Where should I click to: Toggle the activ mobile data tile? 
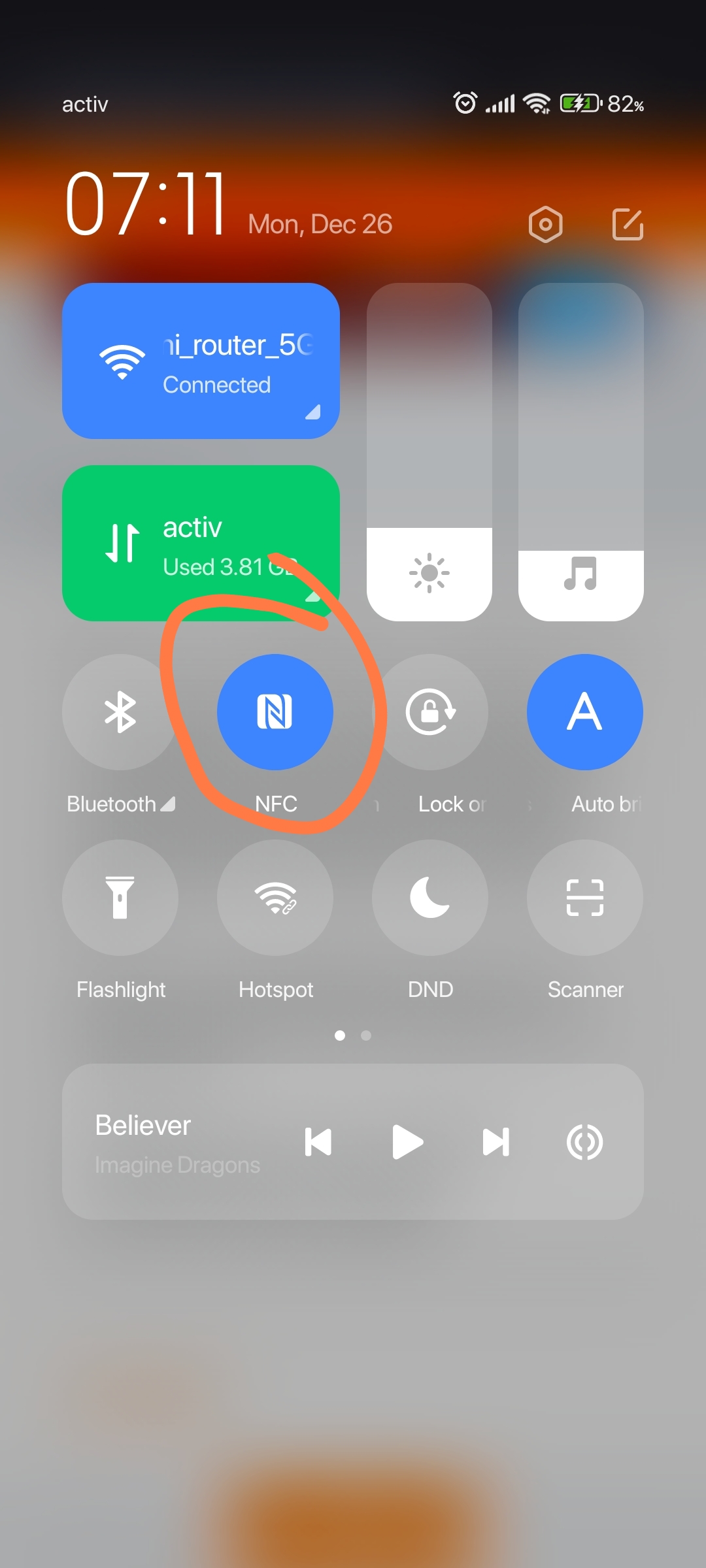click(x=201, y=543)
